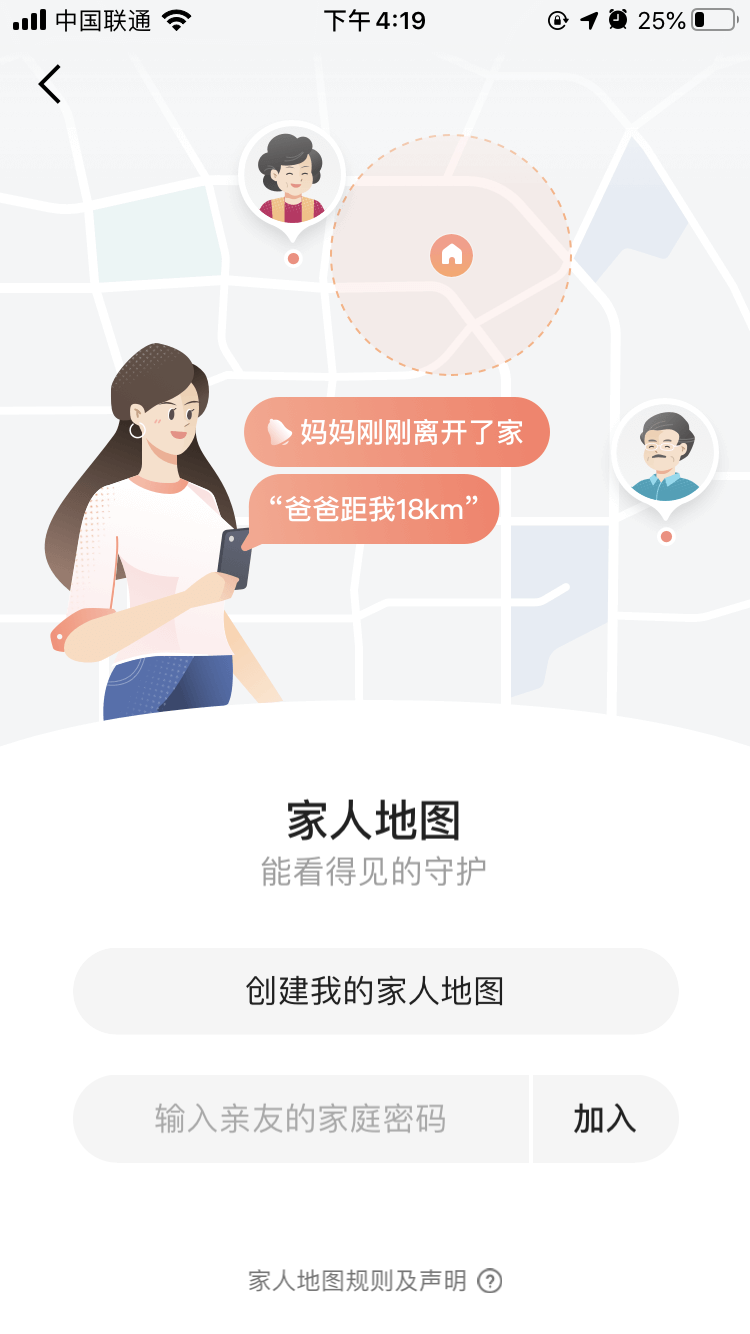Screen dimensions: 750x1334
Task: Go back using the top-left arrow
Action: [x=50, y=84]
